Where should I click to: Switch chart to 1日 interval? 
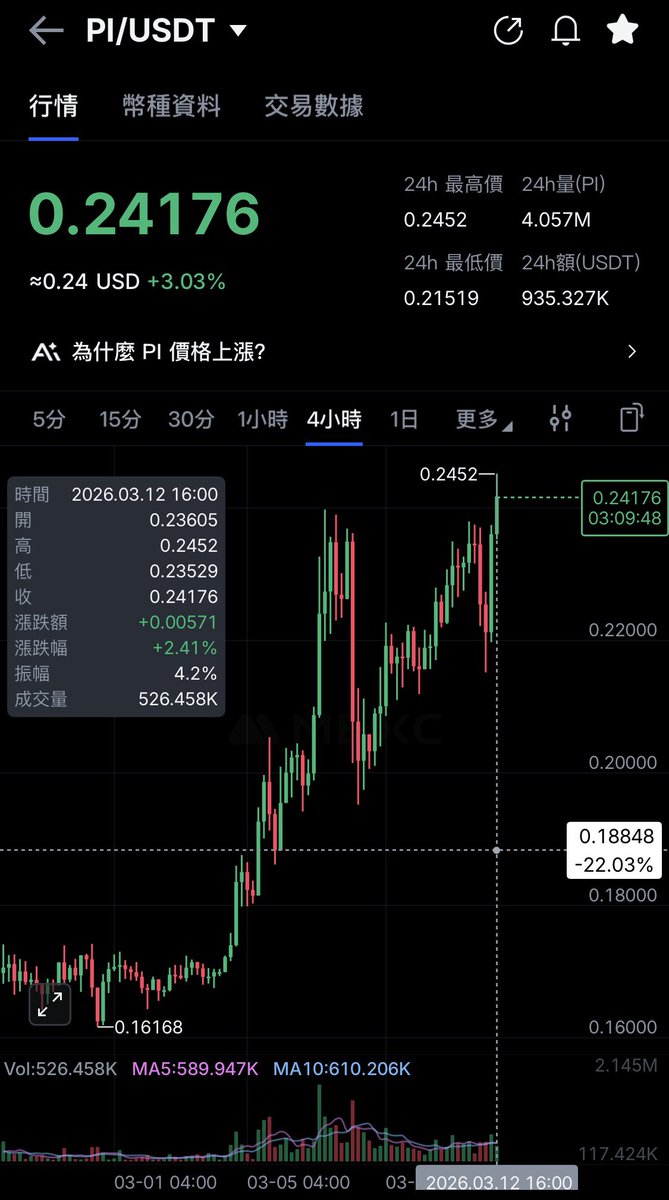(403, 419)
